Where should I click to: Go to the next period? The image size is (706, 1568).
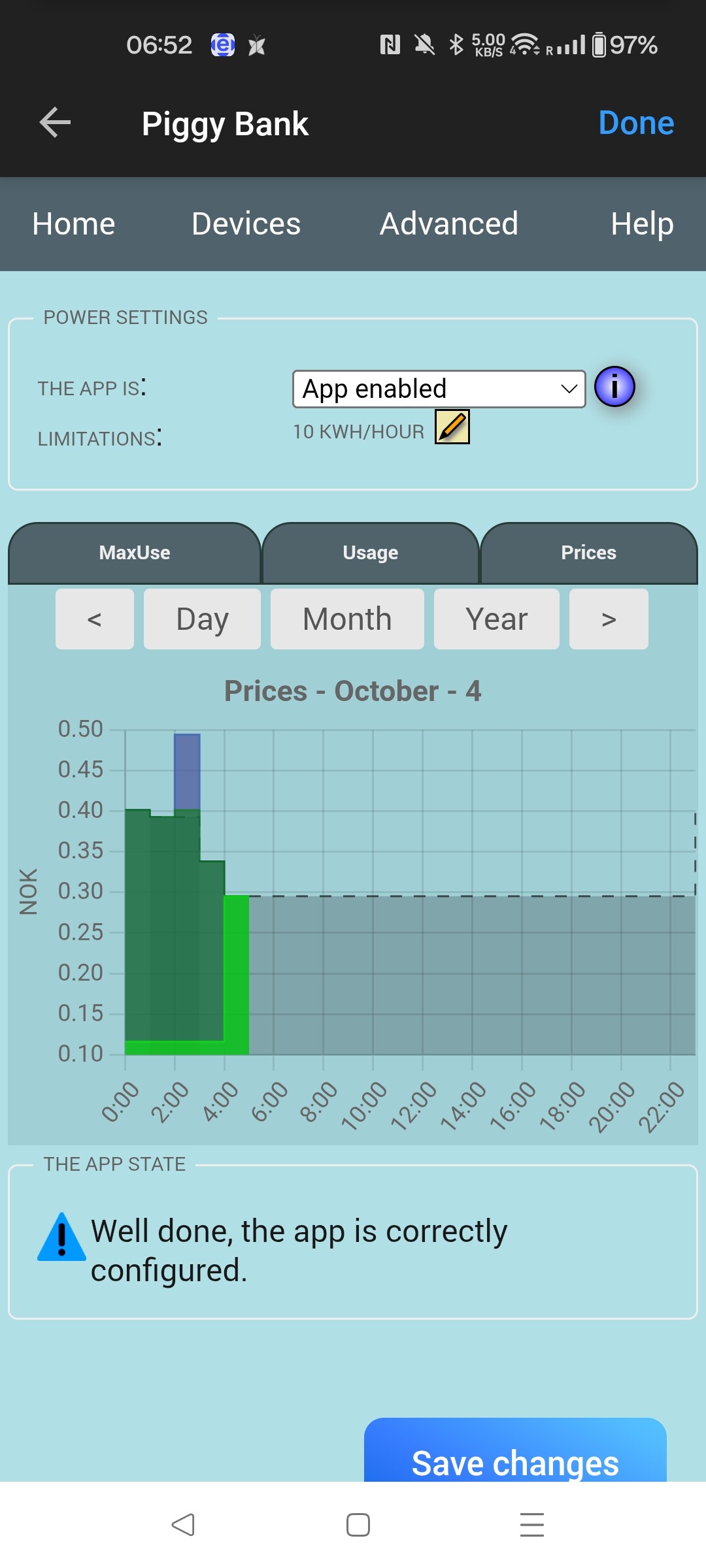pyautogui.click(x=609, y=619)
